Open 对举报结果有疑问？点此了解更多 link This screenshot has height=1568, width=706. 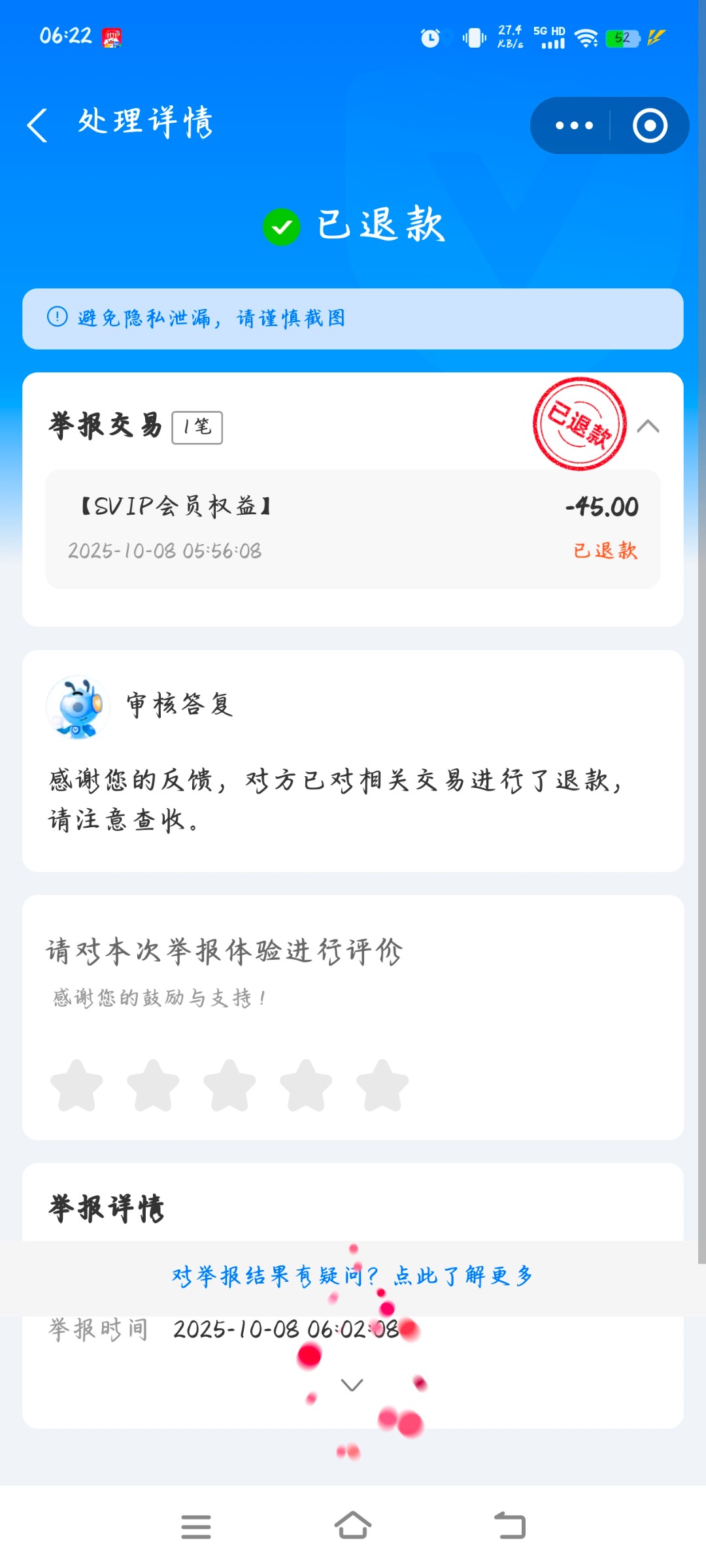tap(352, 1275)
